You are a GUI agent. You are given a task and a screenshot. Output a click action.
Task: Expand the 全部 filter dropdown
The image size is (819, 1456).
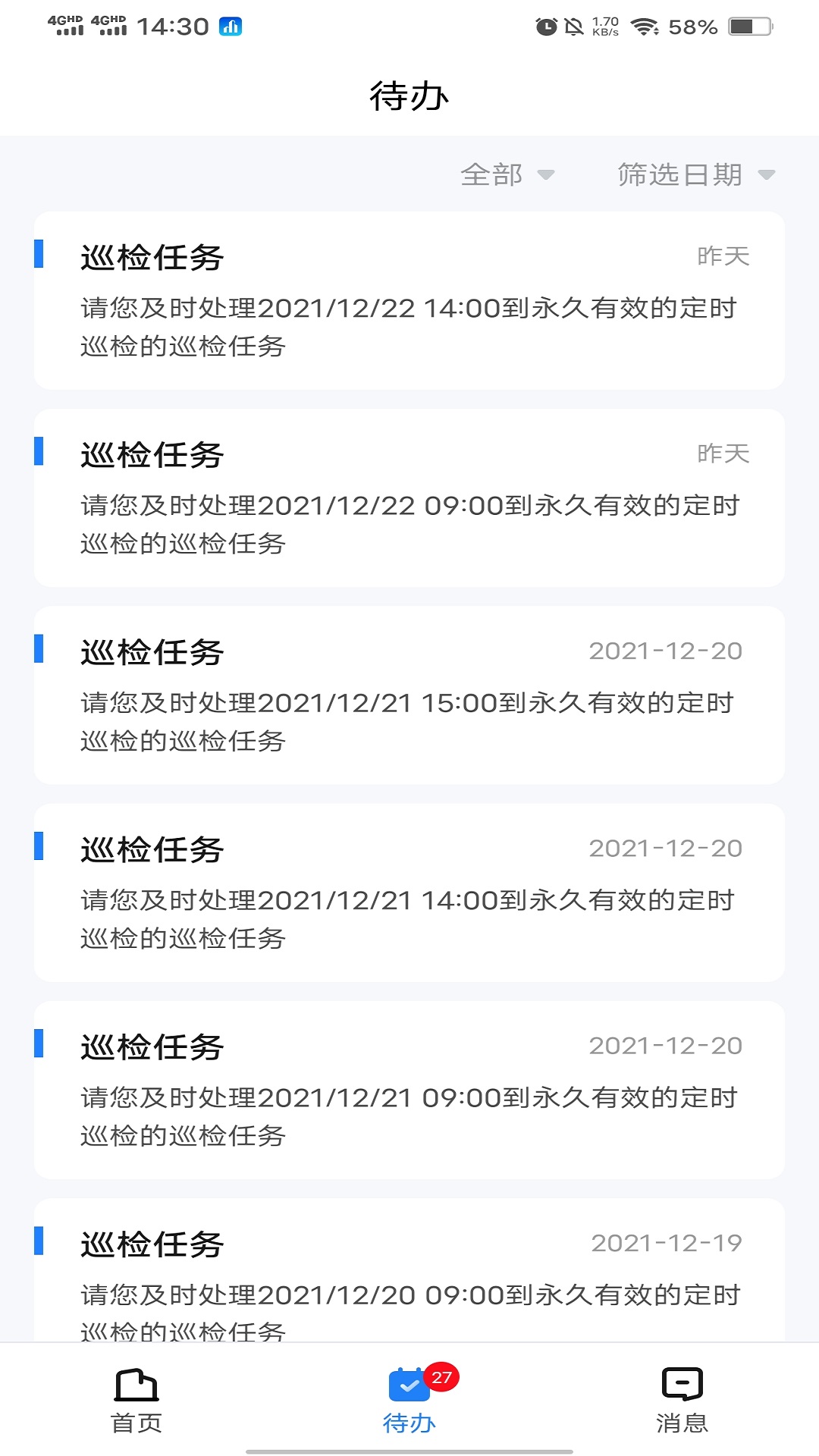[x=507, y=175]
